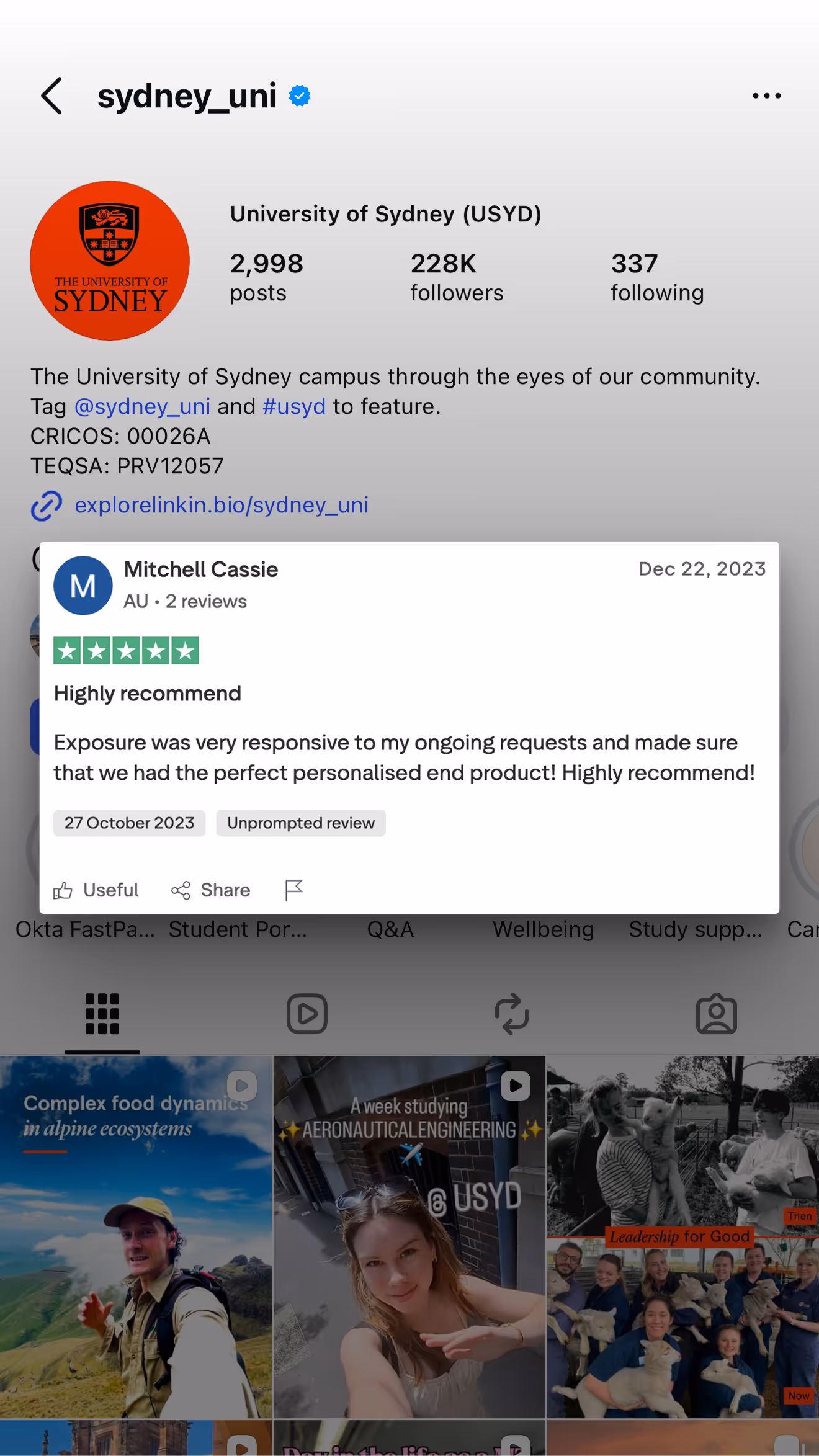Select the Reels tab icon

[307, 1014]
